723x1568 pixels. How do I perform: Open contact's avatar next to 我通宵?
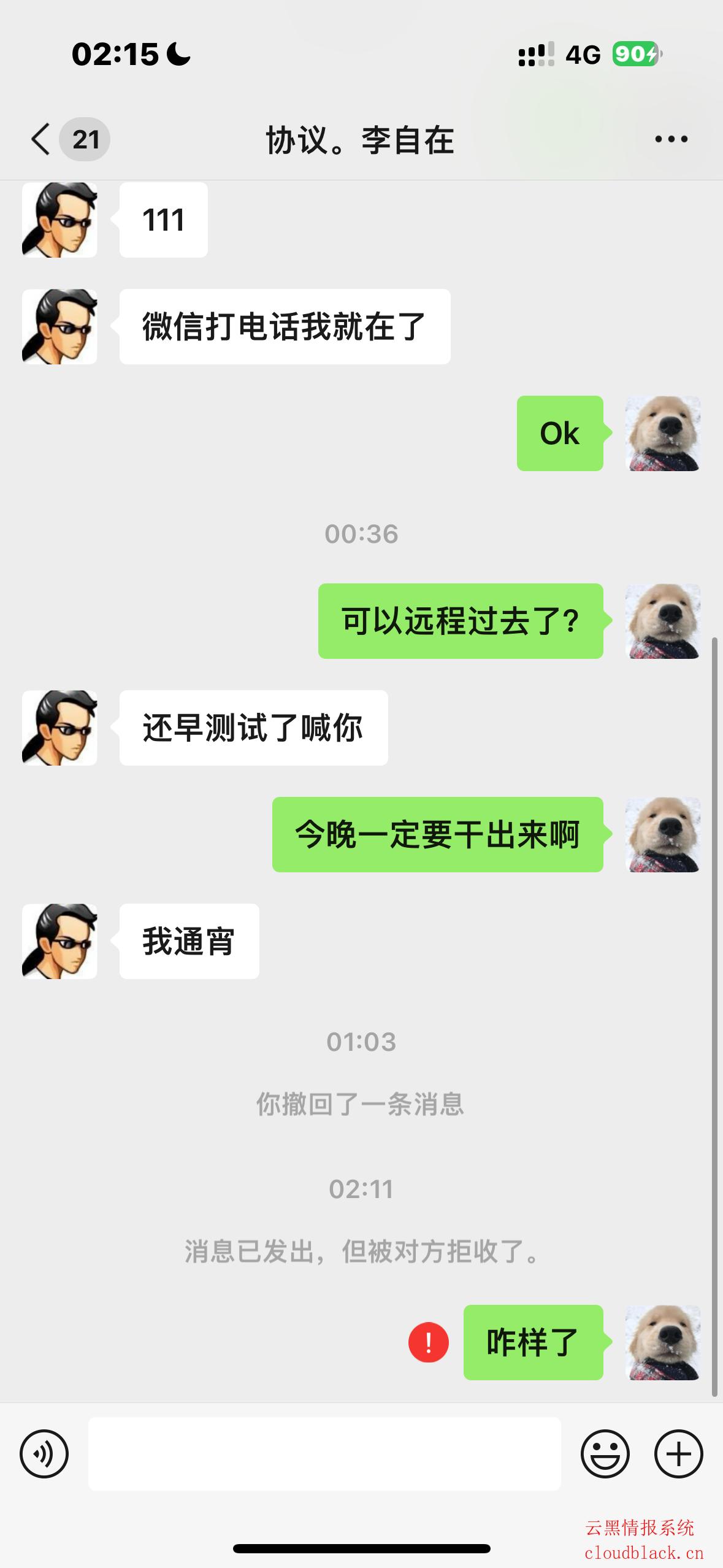[x=59, y=941]
